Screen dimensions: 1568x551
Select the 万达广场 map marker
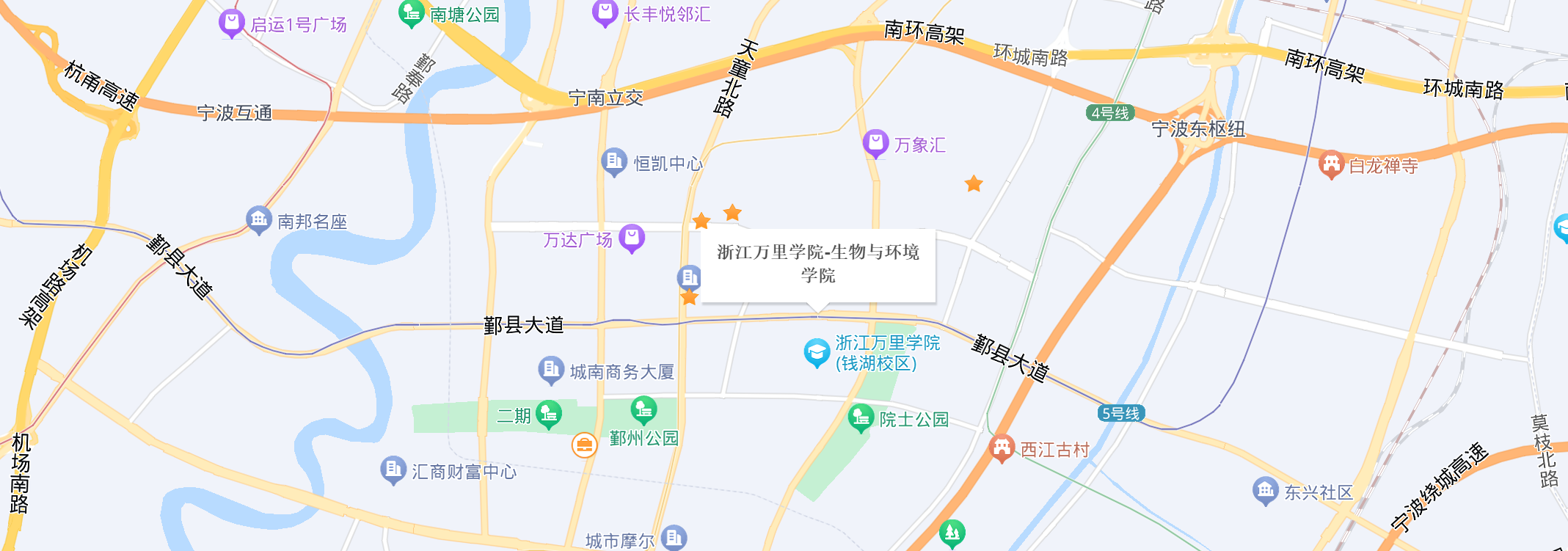coord(632,238)
